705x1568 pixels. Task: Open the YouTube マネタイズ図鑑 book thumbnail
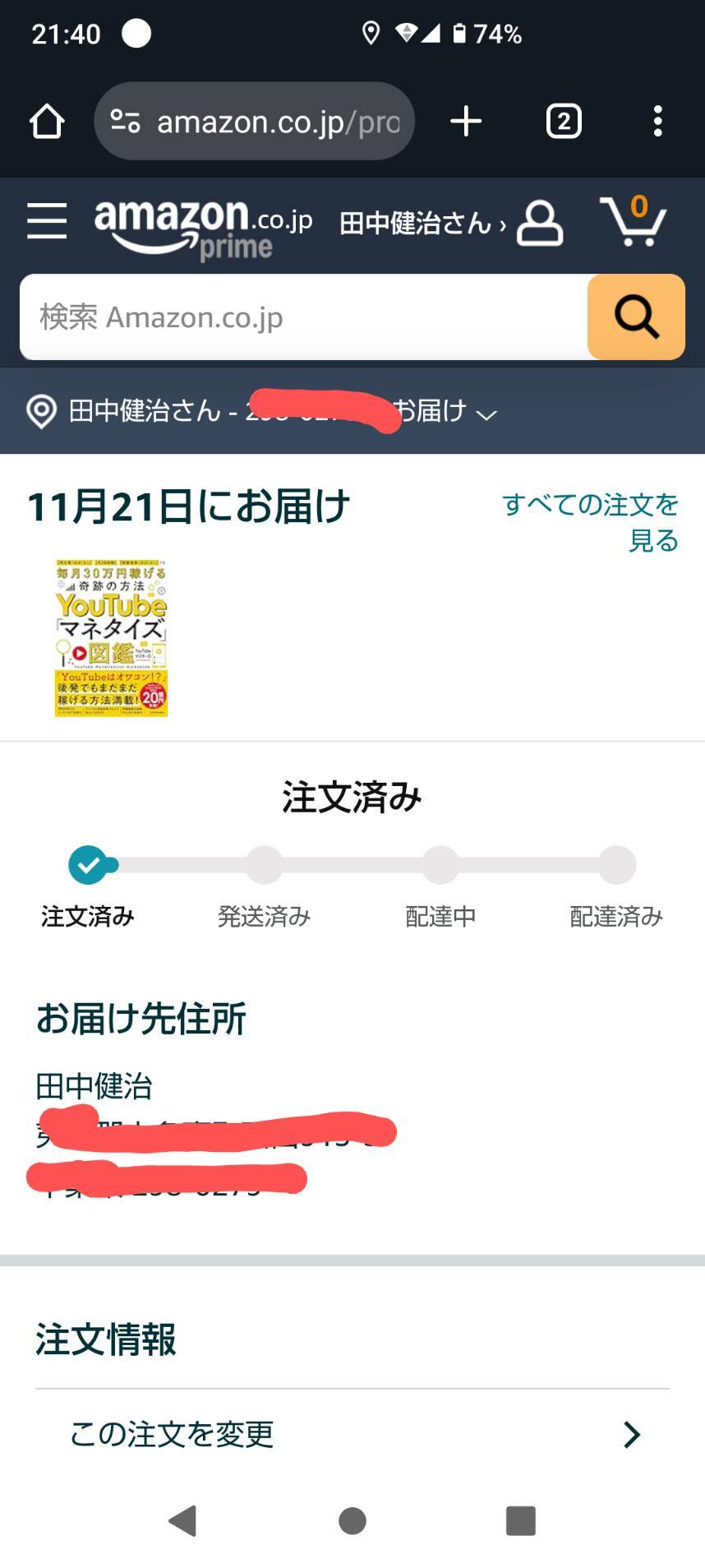[x=111, y=638]
